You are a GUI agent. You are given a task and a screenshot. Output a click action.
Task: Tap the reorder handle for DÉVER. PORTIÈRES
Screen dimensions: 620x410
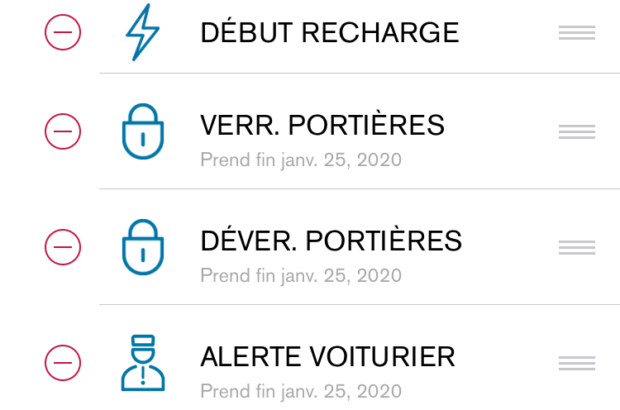[577, 247]
